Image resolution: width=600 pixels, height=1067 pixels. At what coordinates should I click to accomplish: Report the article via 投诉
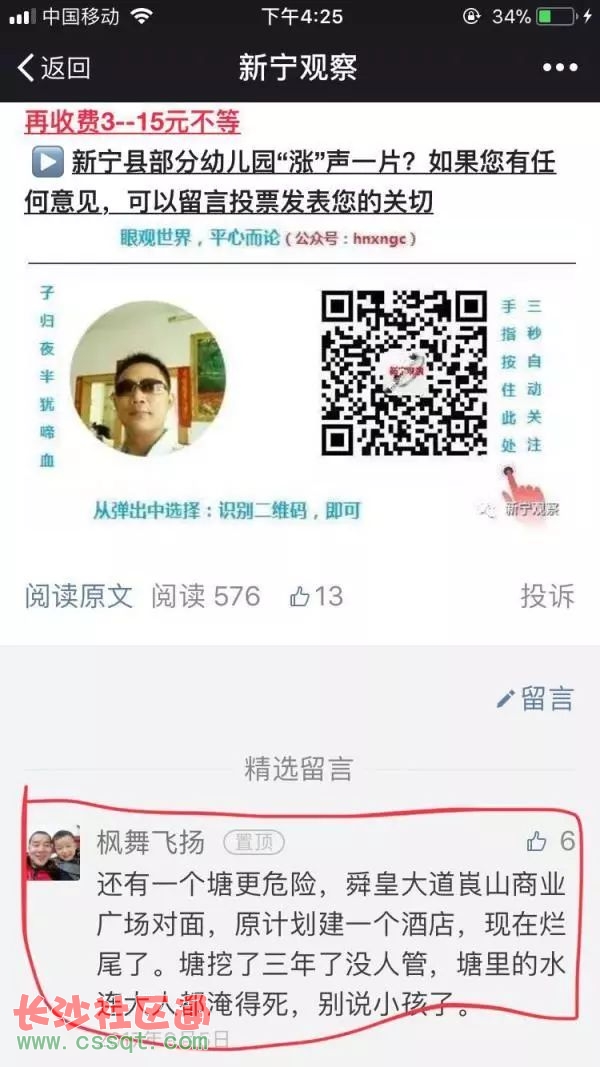pos(547,597)
